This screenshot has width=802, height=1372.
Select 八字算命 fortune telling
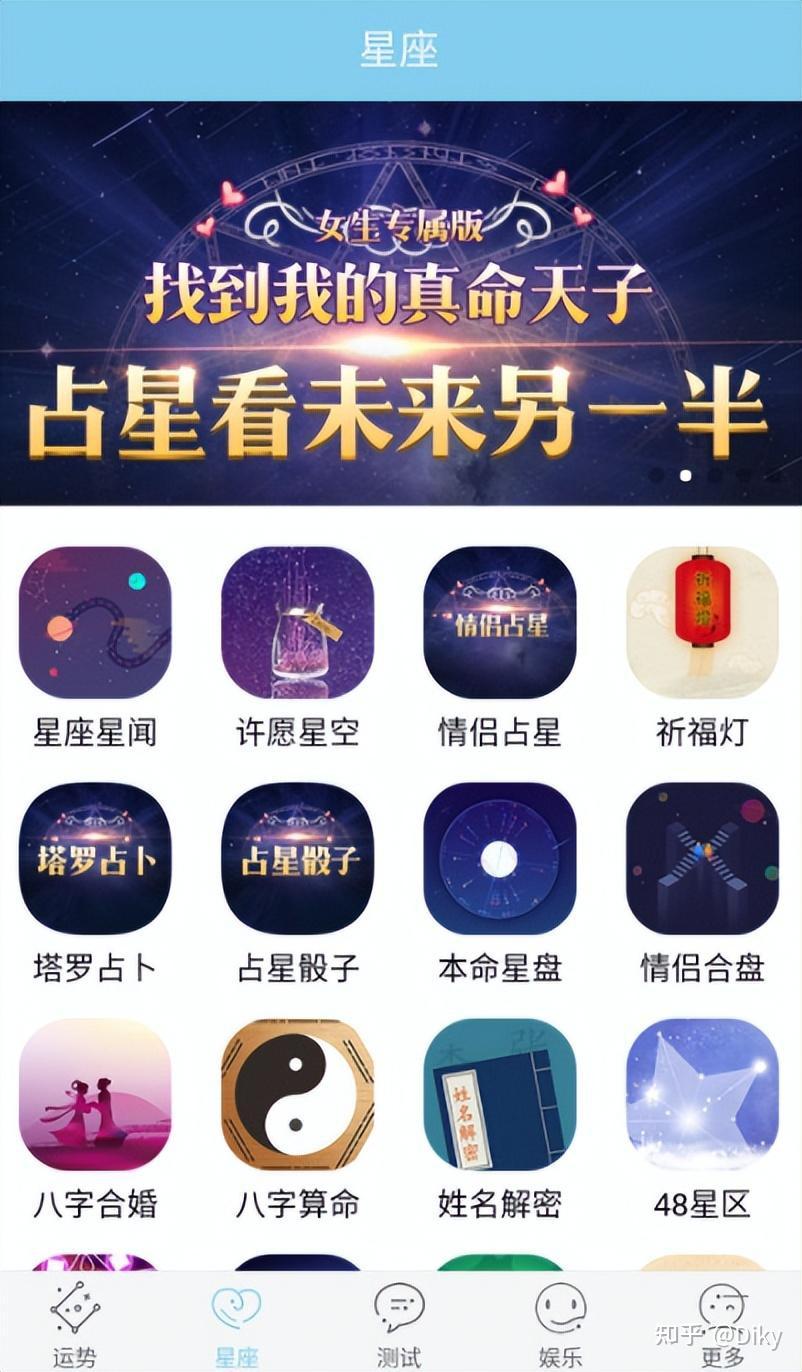point(297,1094)
